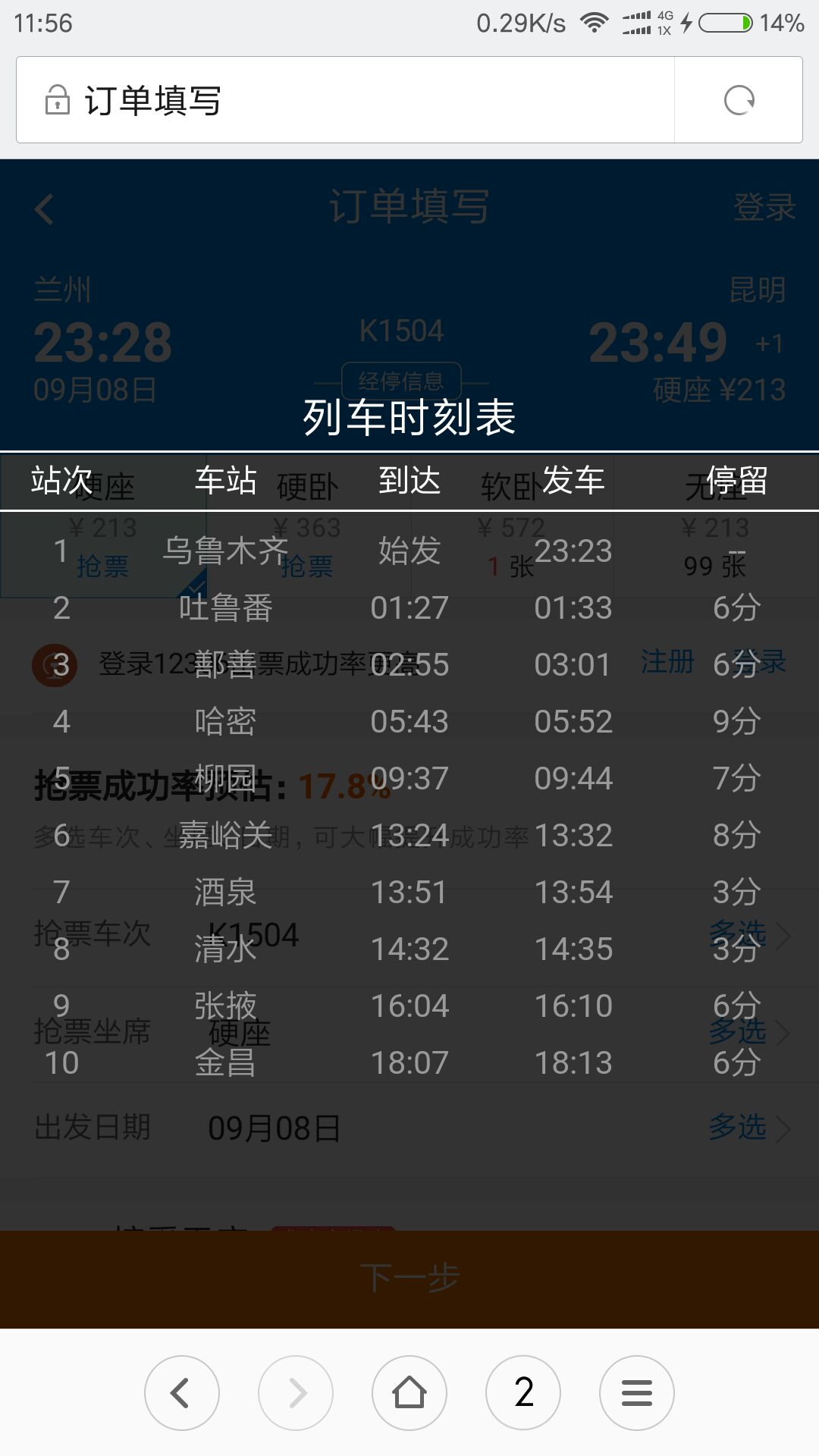Tap the 订单填写 address bar

pos(345,100)
